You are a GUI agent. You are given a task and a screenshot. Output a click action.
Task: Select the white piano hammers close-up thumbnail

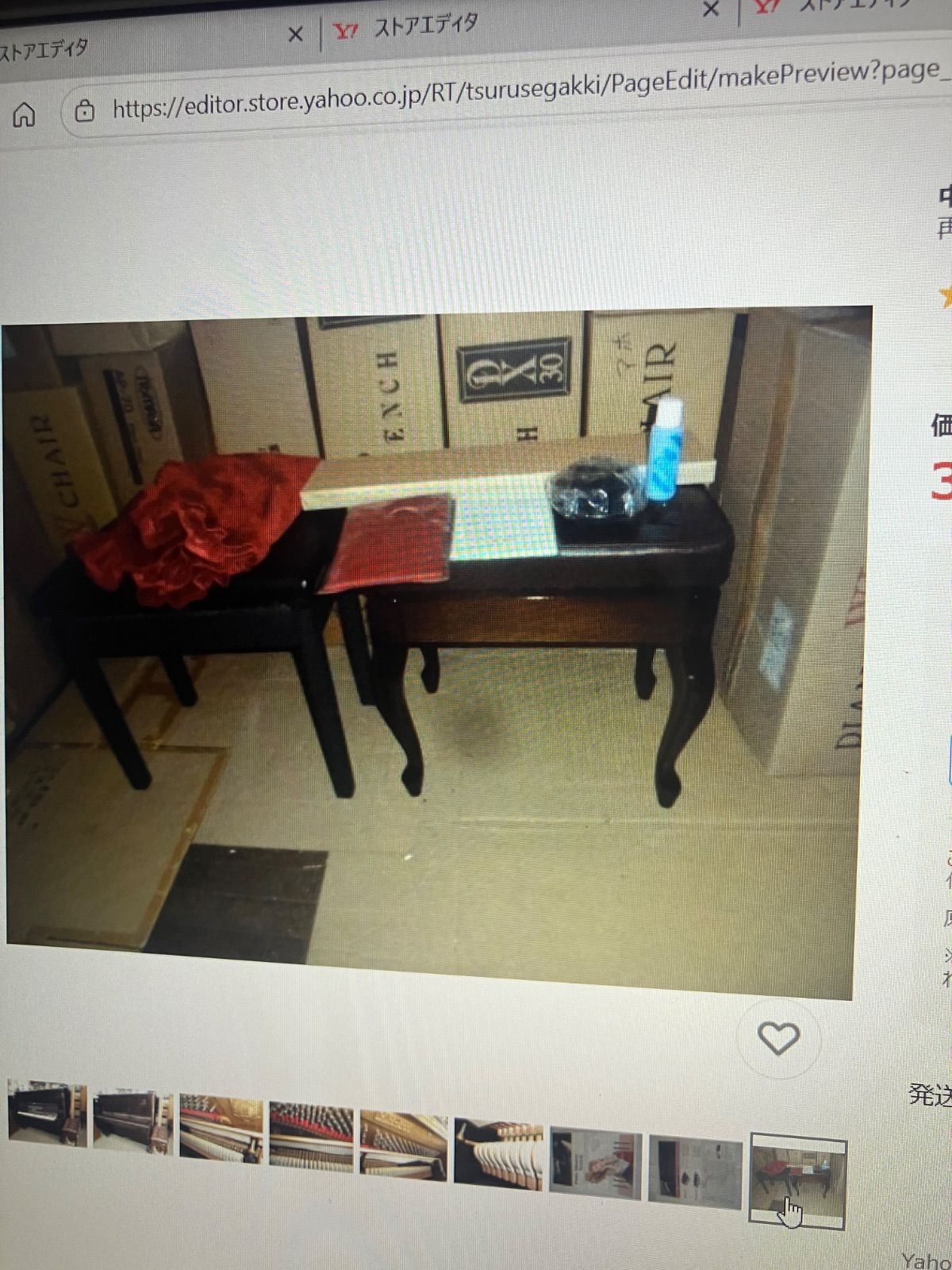coord(497,1153)
